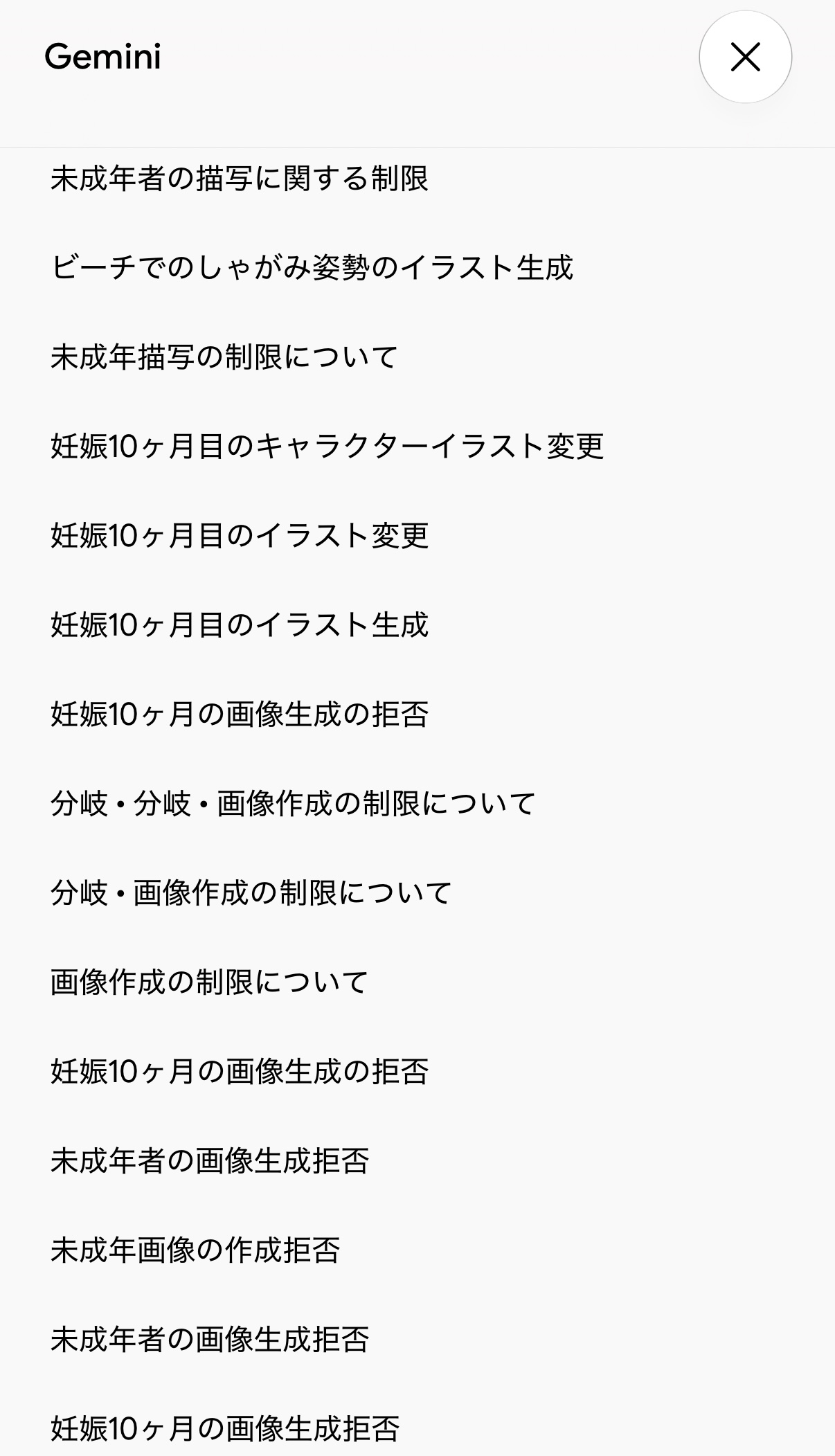Go to chat 妊娠10ヶ月目のイラスト変更
835x1456 pixels.
click(417, 536)
